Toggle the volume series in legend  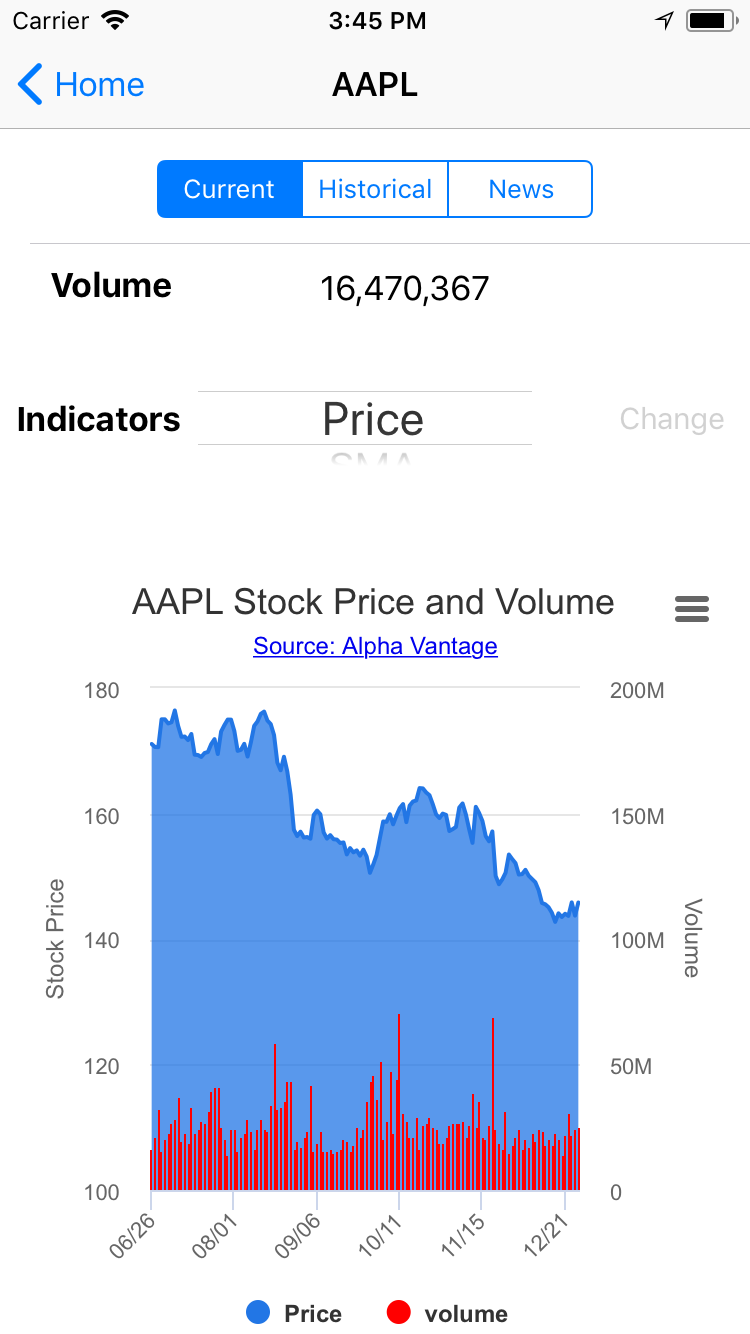pyautogui.click(x=446, y=1313)
